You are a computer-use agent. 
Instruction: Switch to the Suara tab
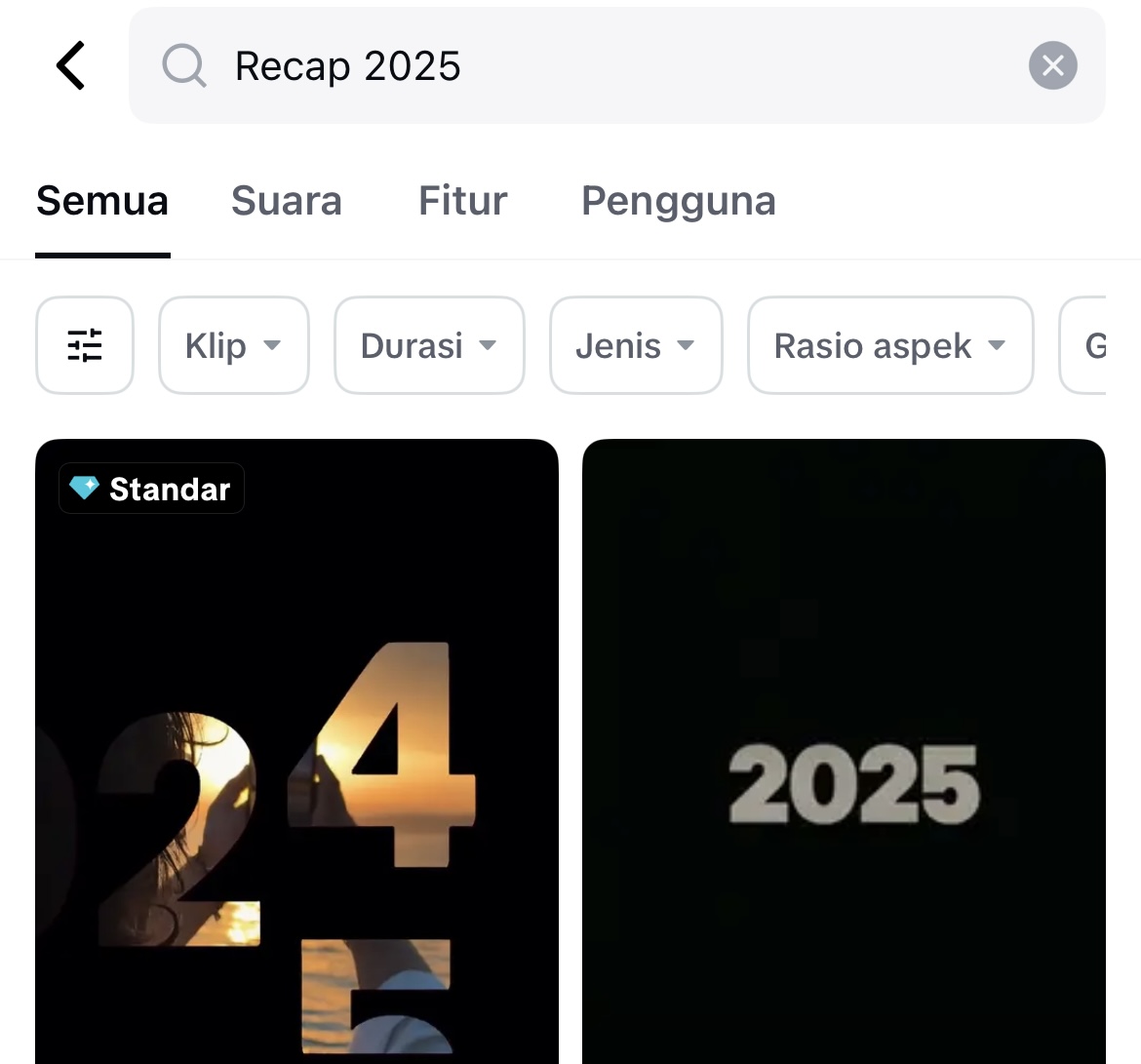[287, 201]
